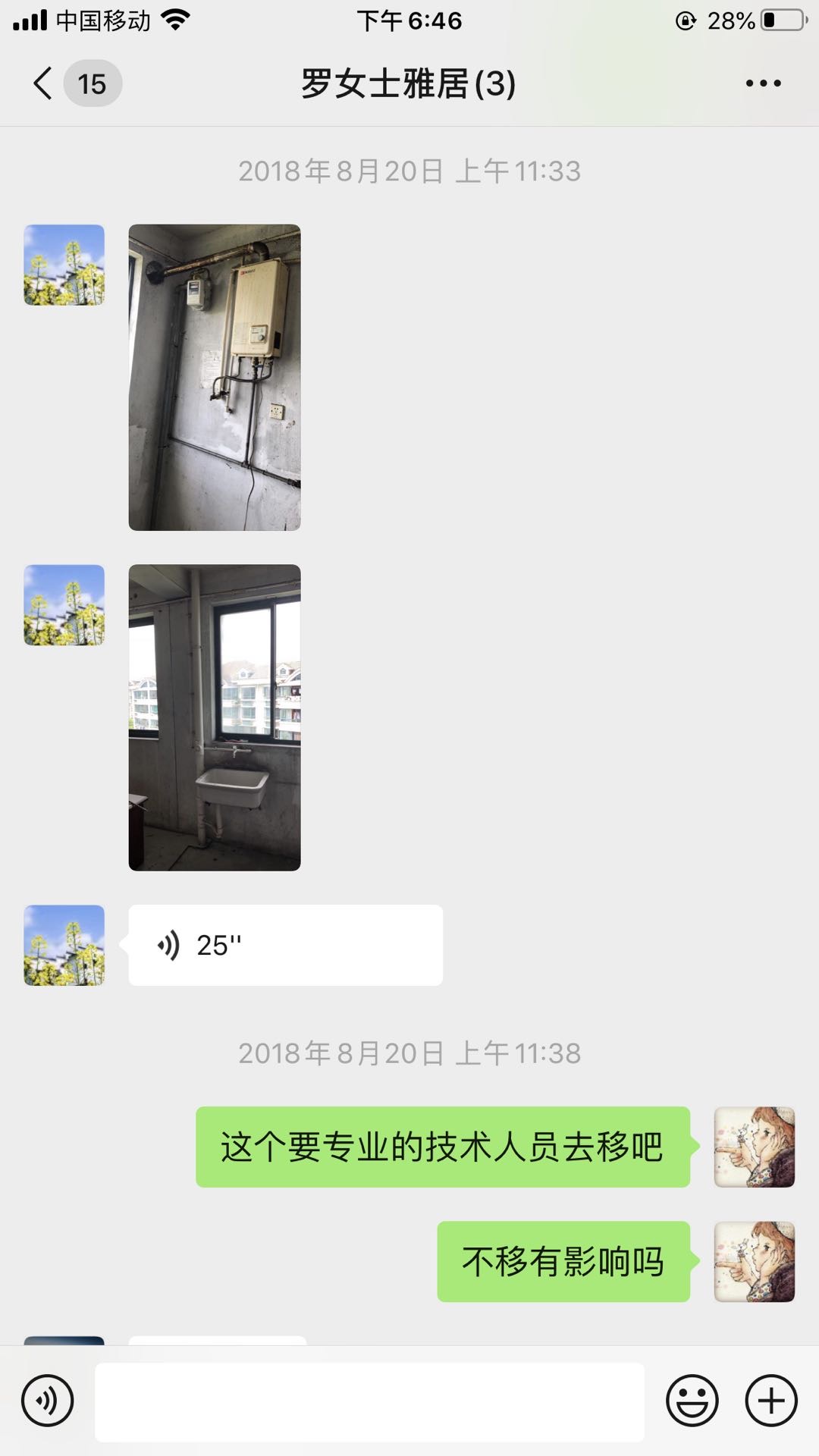The height and width of the screenshot is (1456, 819).
Task: Open sender's avatar beside the sink photo
Action: coord(64,605)
